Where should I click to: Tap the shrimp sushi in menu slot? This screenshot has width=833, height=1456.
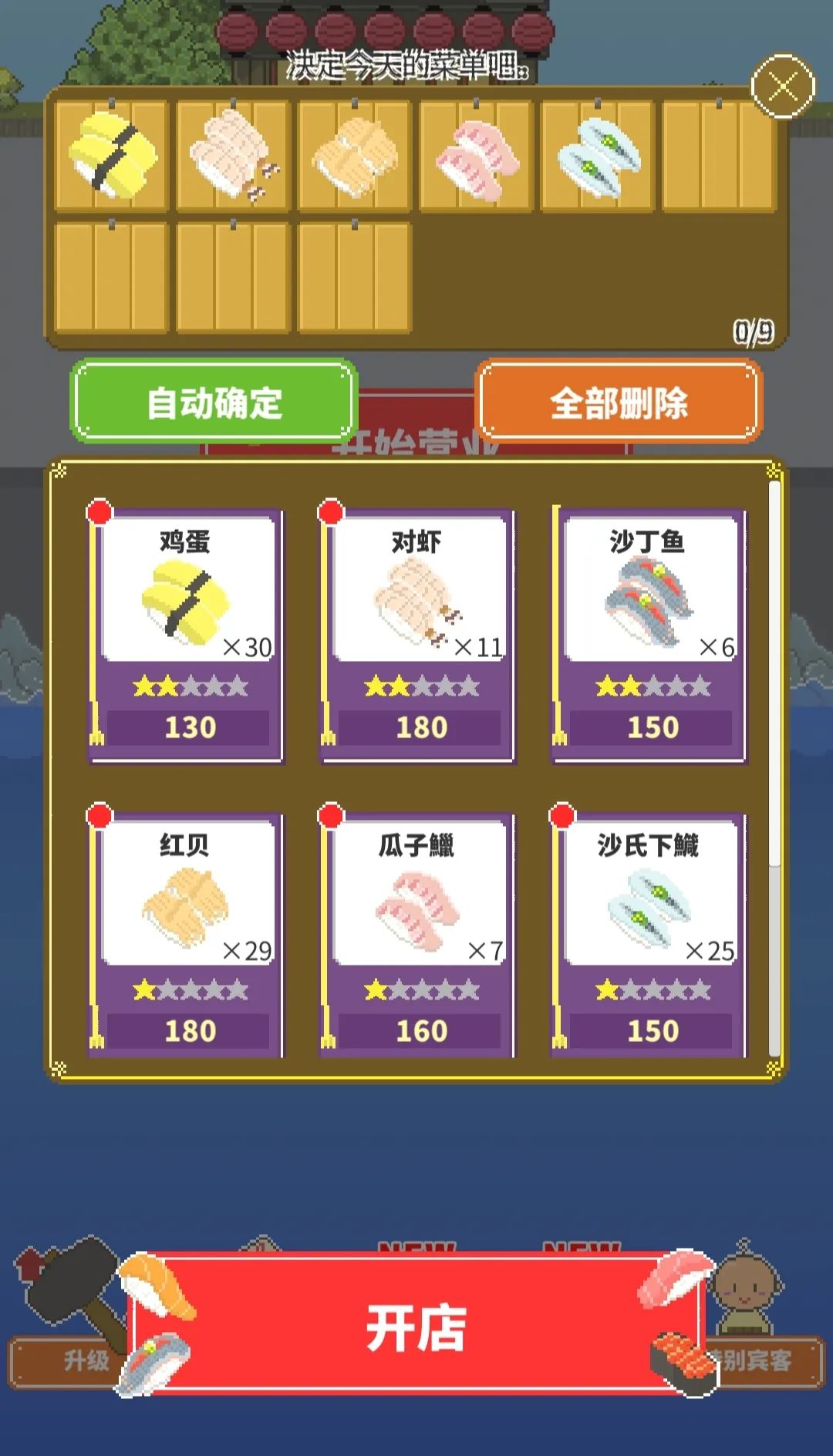[x=233, y=156]
